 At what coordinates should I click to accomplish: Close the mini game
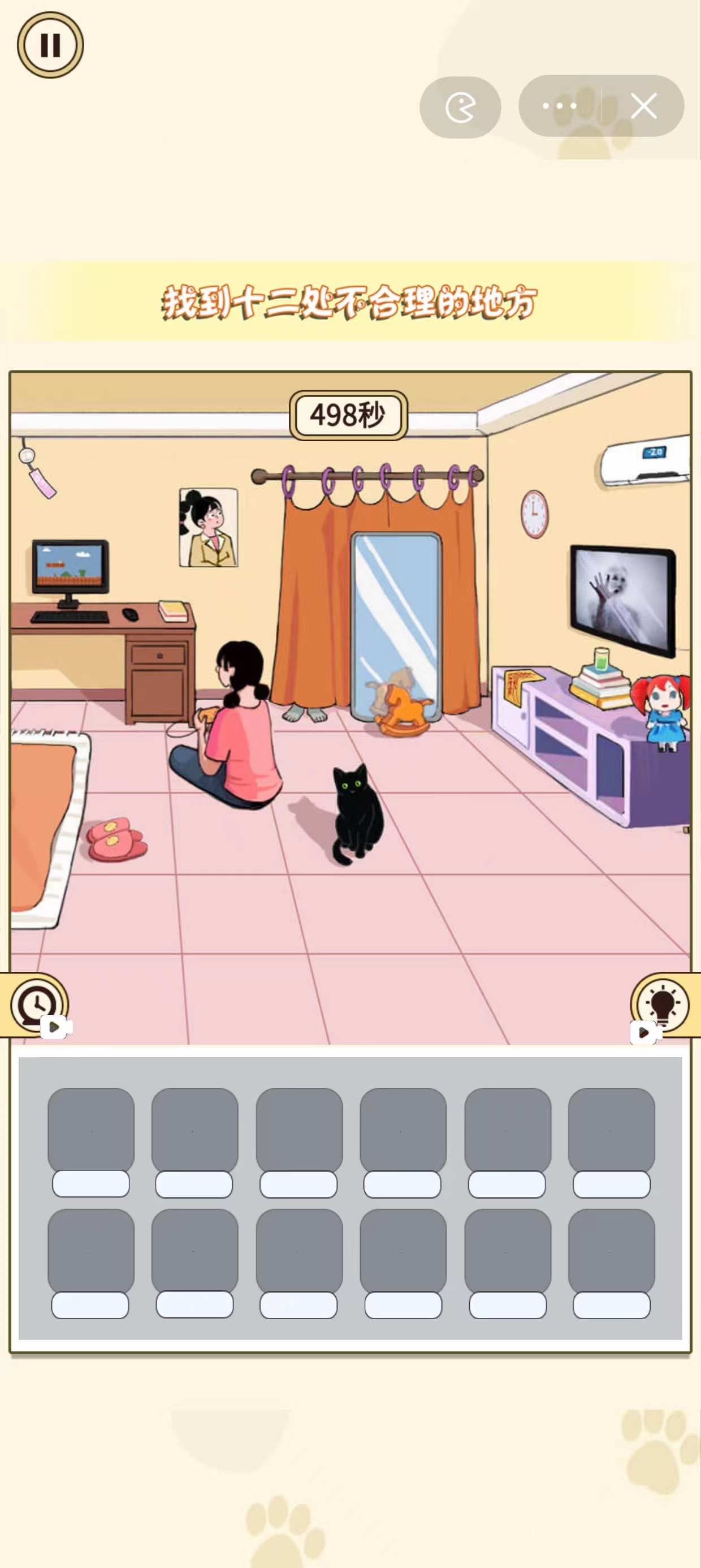pyautogui.click(x=643, y=106)
